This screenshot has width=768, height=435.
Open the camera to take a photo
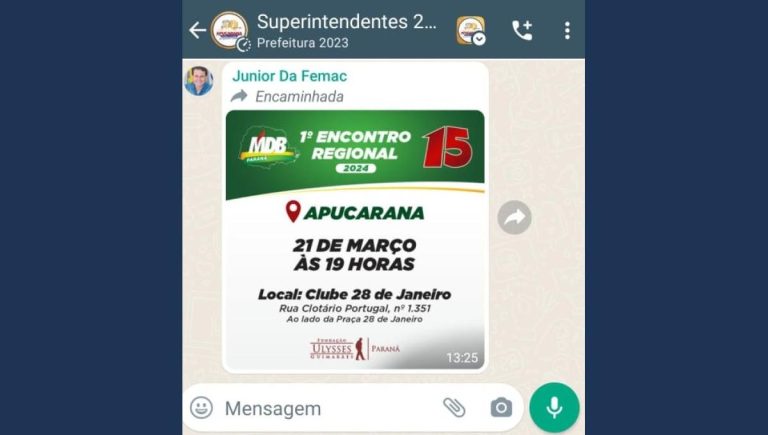501,407
